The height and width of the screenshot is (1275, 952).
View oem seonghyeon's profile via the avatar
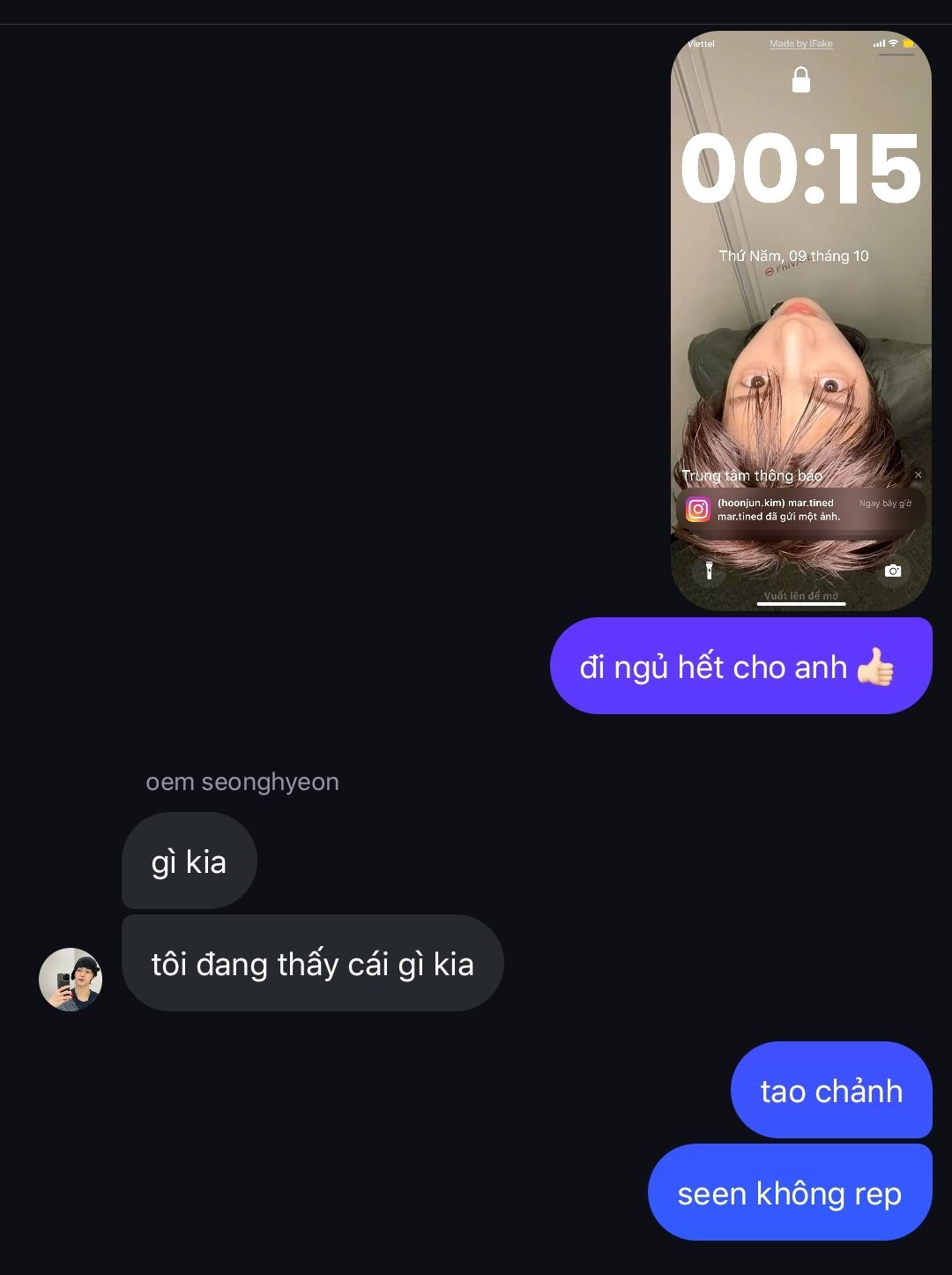pyautogui.click(x=71, y=980)
